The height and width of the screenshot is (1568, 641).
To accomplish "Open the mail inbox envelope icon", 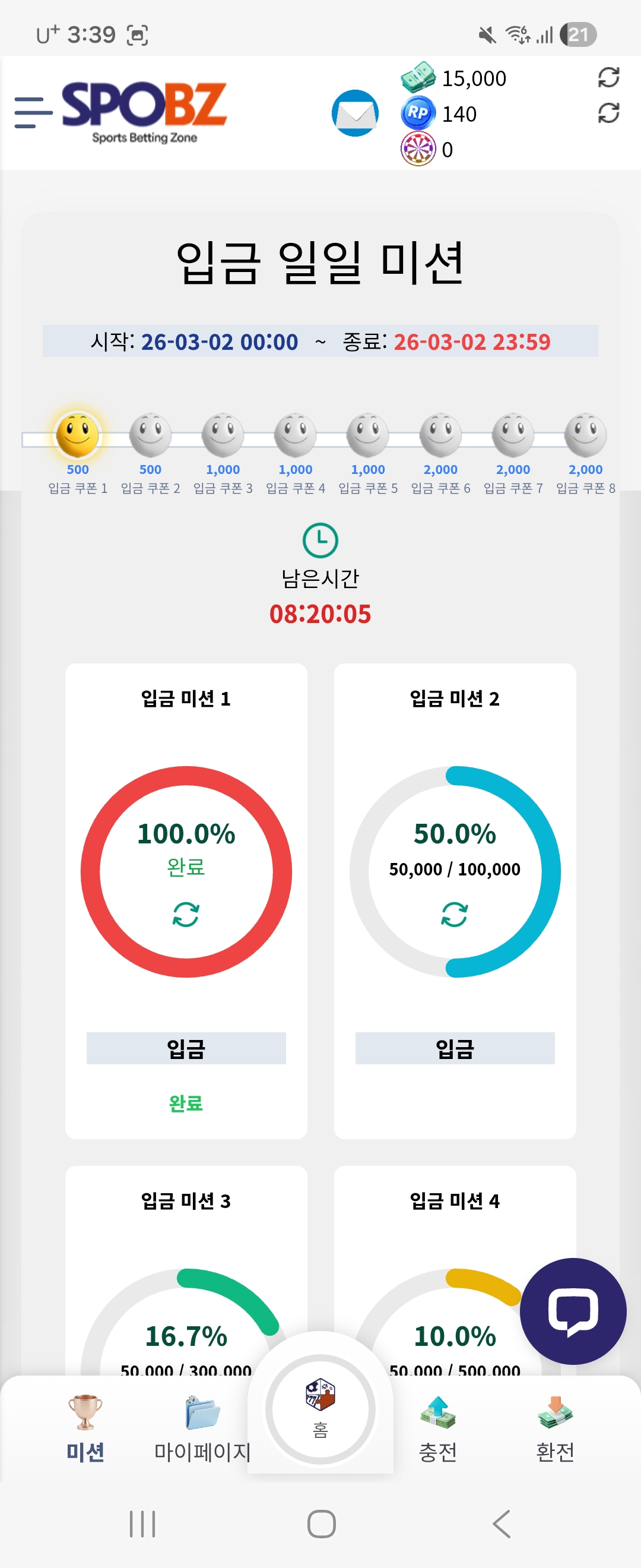I will pyautogui.click(x=355, y=113).
